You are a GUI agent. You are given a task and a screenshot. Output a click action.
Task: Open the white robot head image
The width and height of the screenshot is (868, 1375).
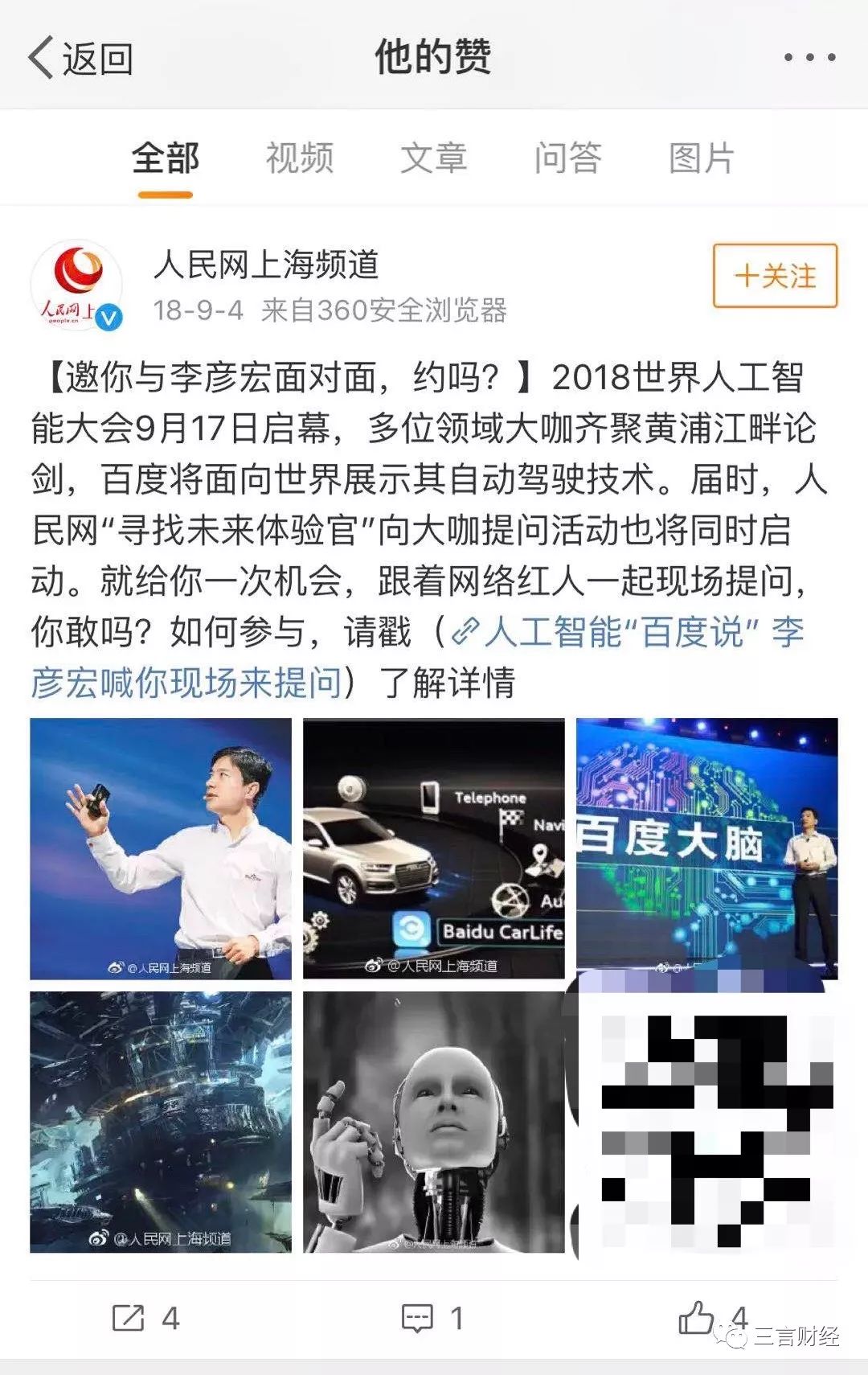coord(433,1122)
